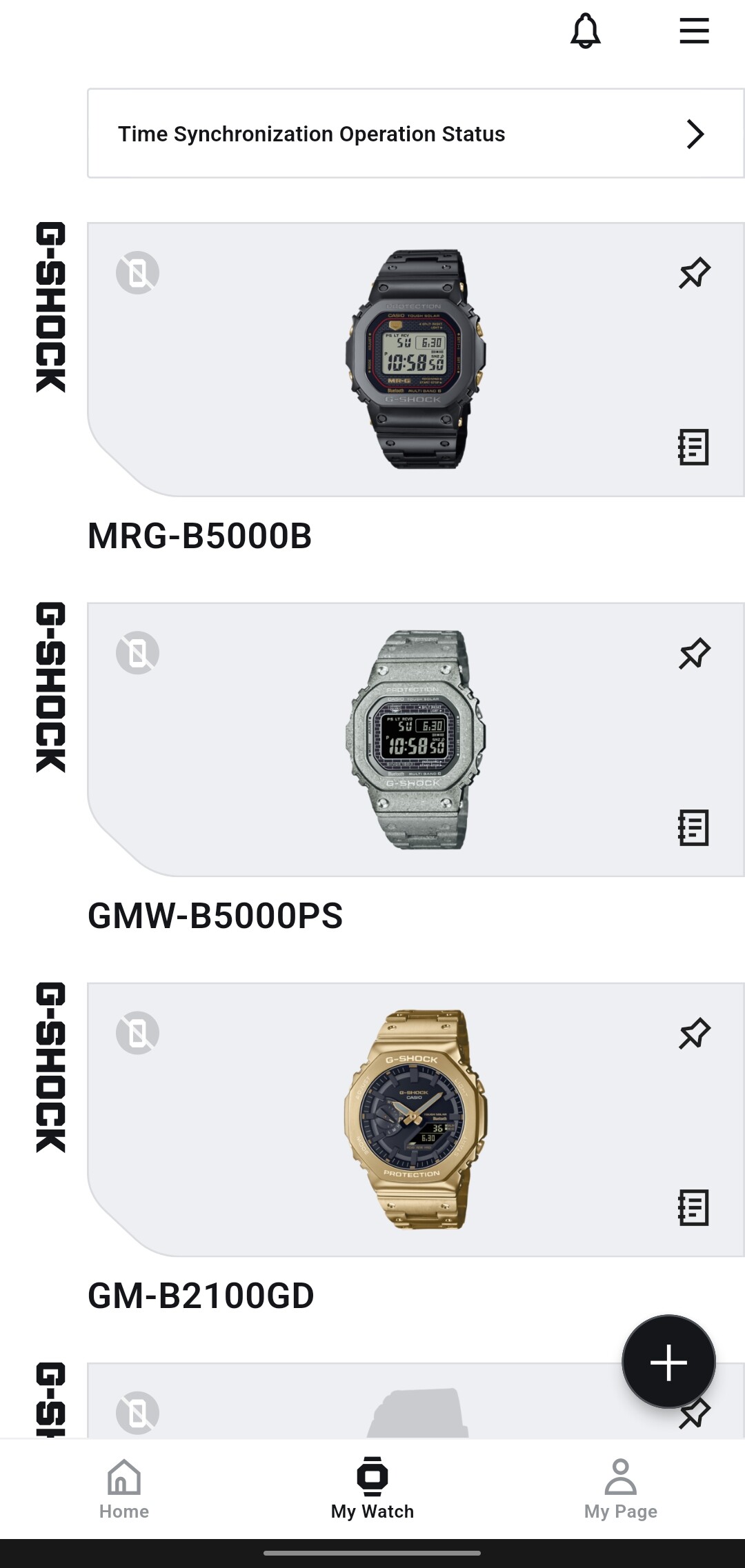This screenshot has width=745, height=1568.
Task: Add a new watch with plus button
Action: [668, 1362]
